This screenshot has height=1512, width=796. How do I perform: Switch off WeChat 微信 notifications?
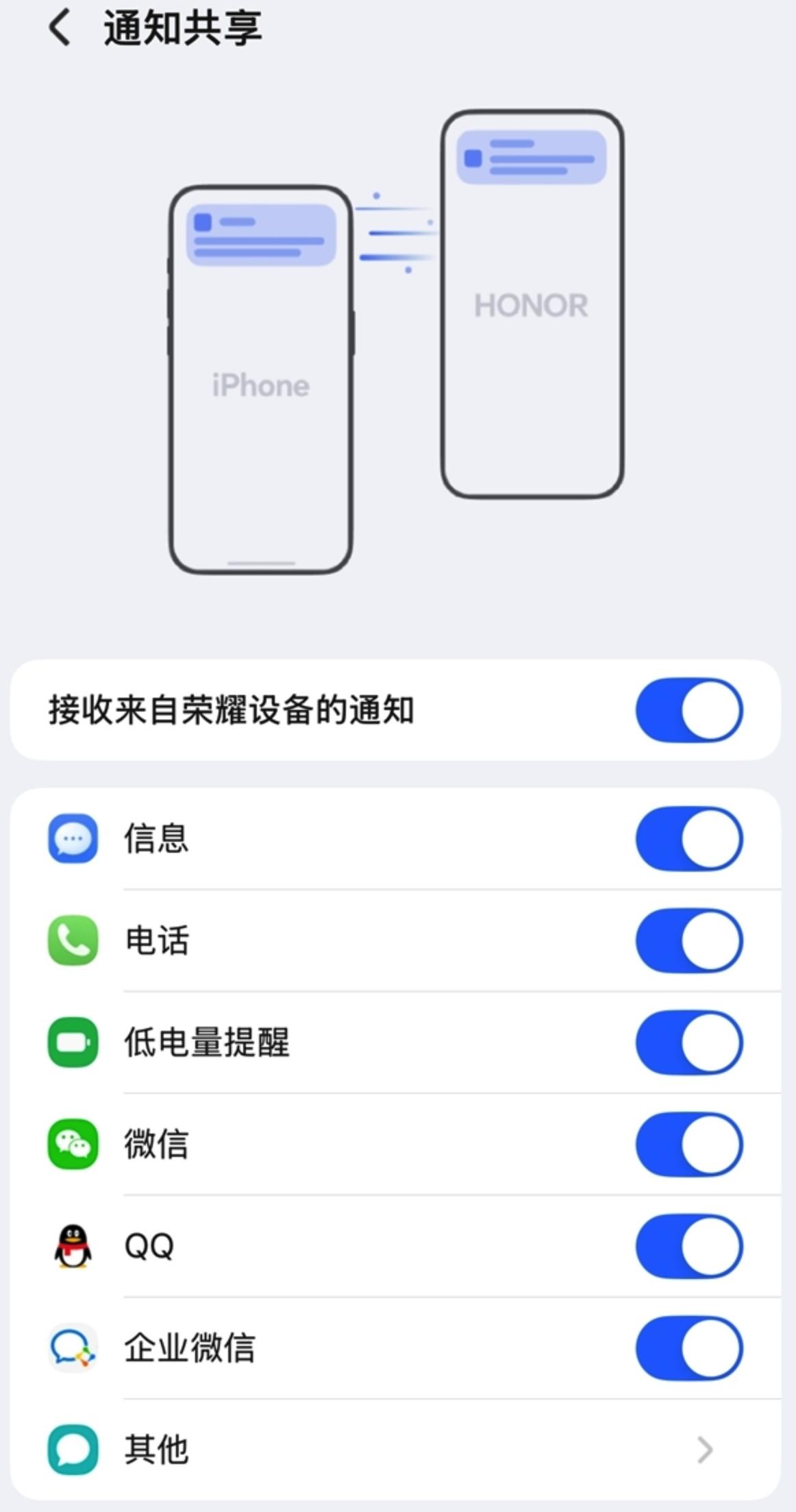point(688,1143)
